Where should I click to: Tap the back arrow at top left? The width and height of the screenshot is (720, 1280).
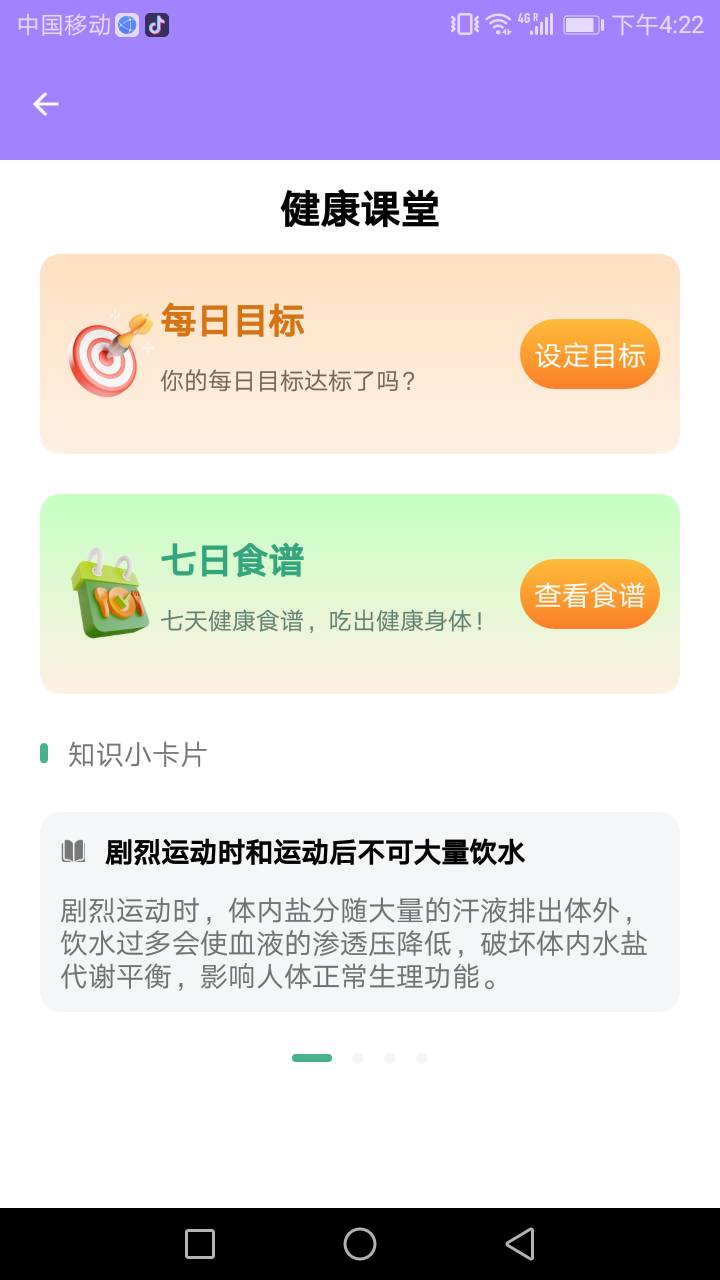tap(45, 103)
